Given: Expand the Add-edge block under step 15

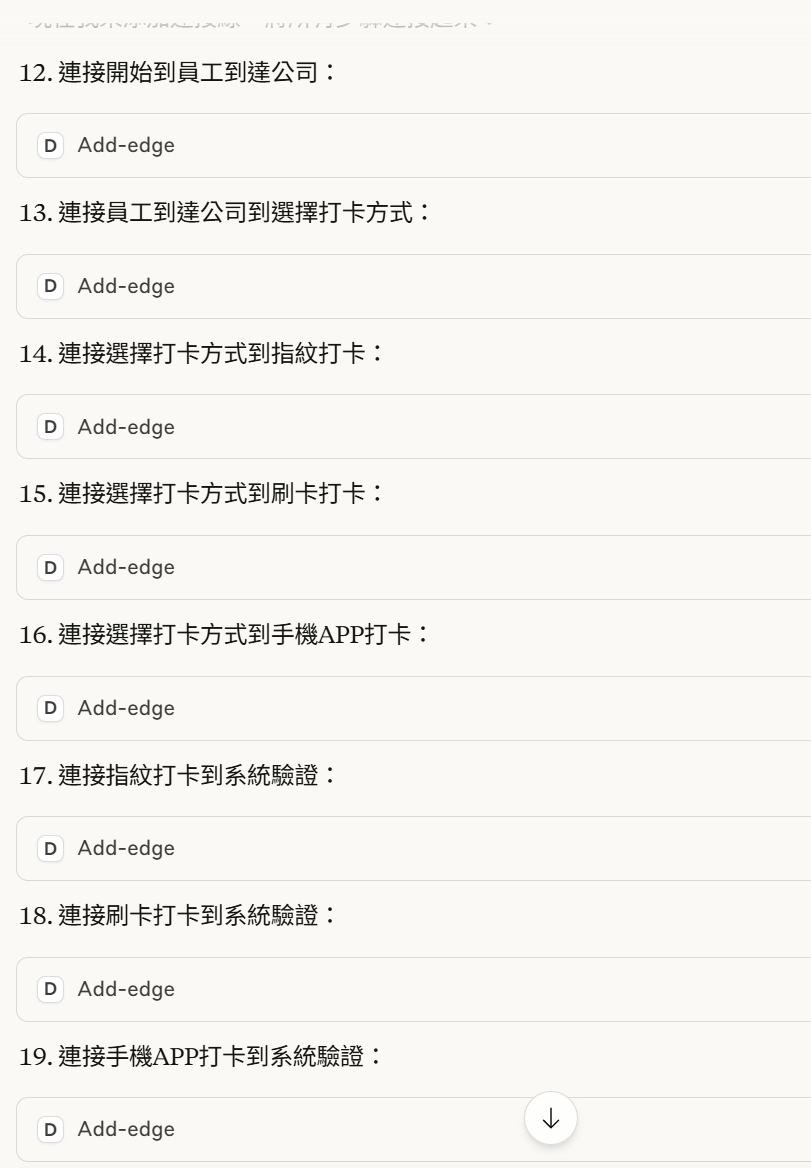Looking at the screenshot, I should [414, 567].
